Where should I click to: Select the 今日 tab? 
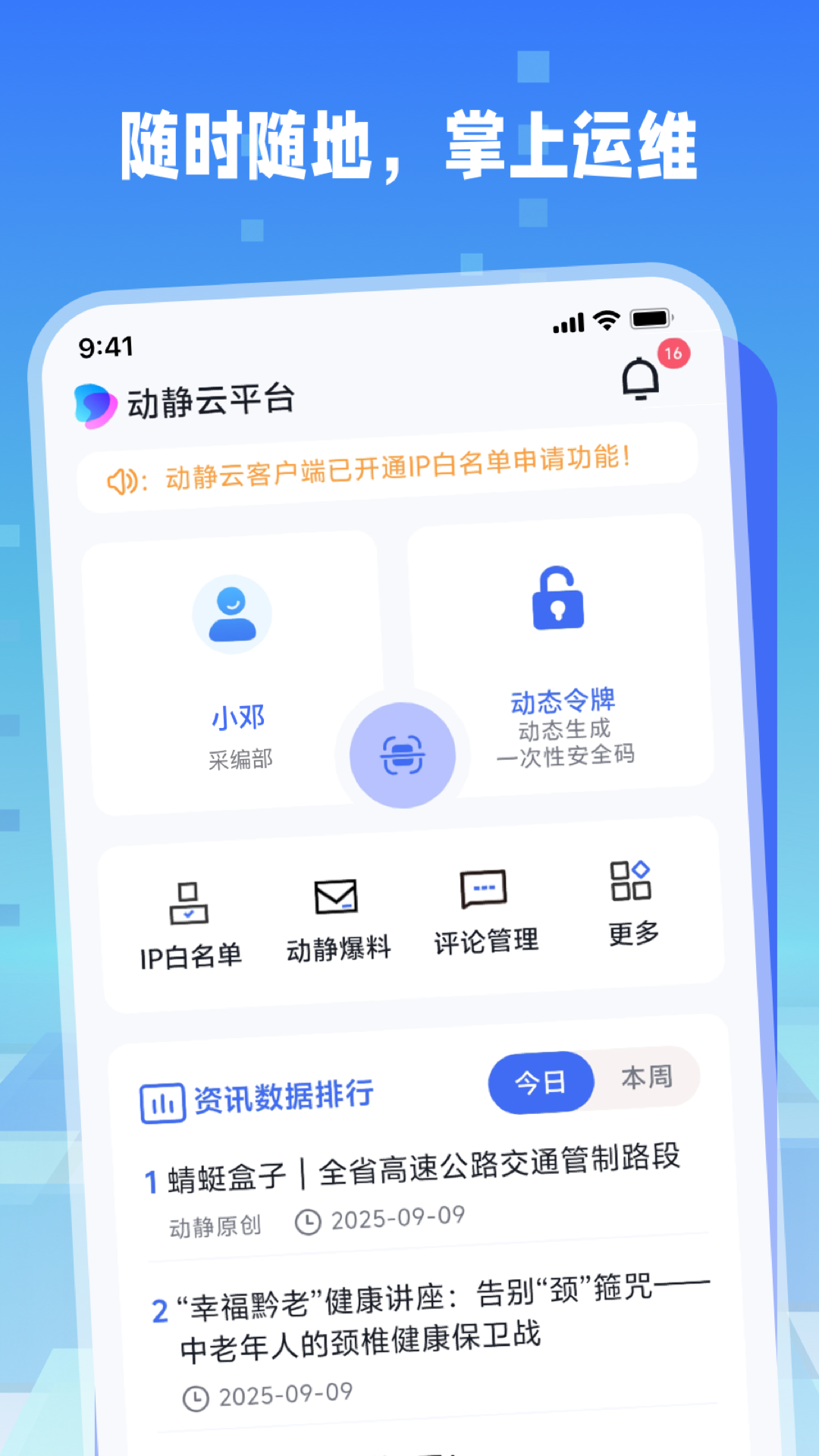540,1083
